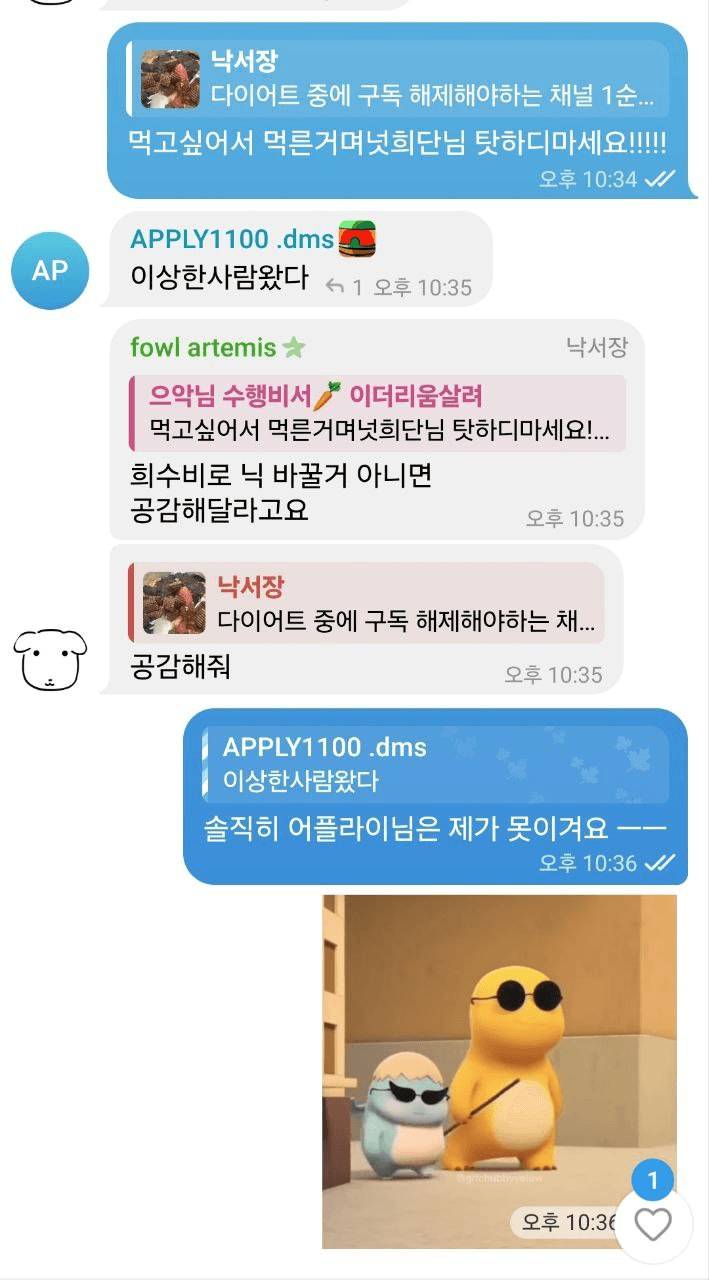Open APPLY1100's AP profile avatar
This screenshot has height=1280, width=709.
point(50,270)
